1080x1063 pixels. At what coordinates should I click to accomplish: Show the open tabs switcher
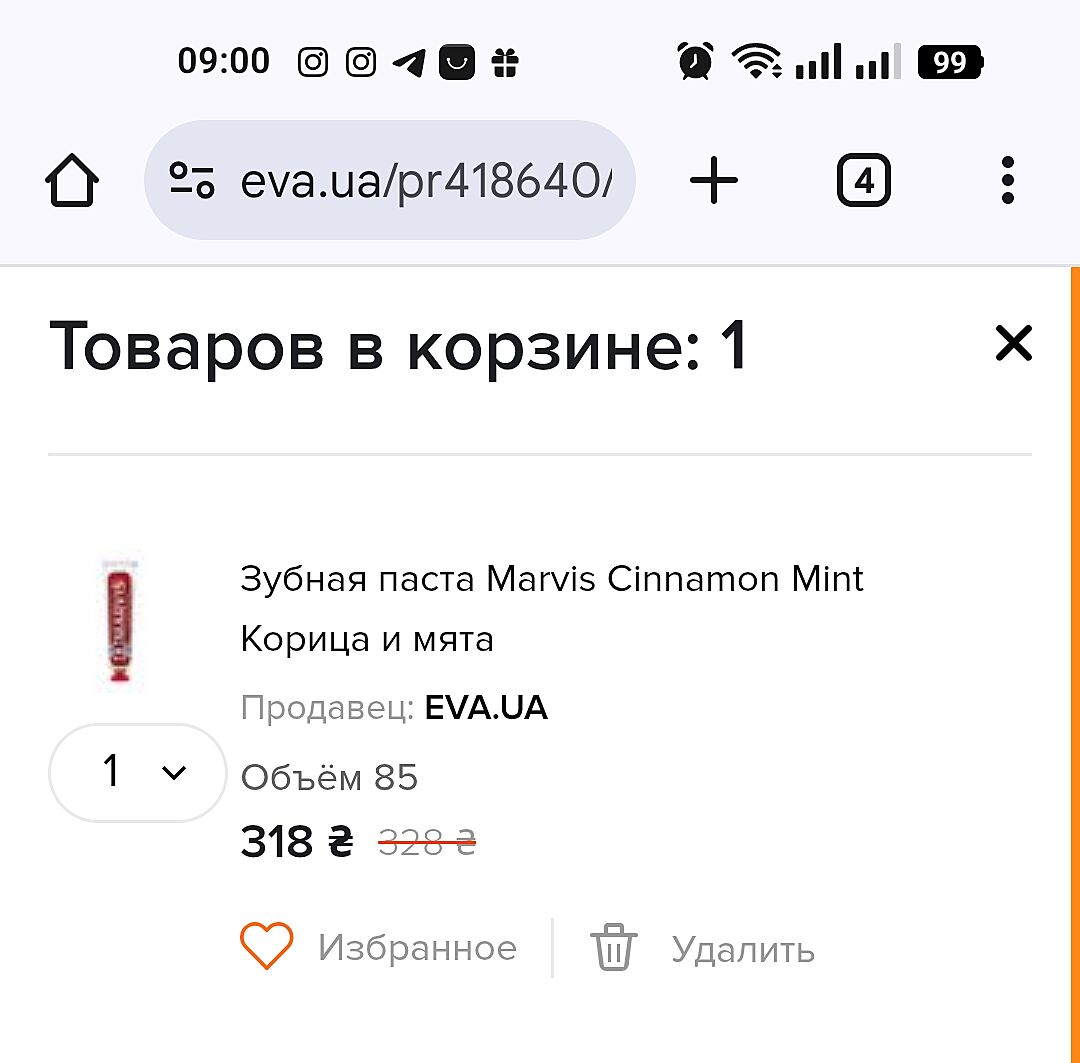click(863, 181)
